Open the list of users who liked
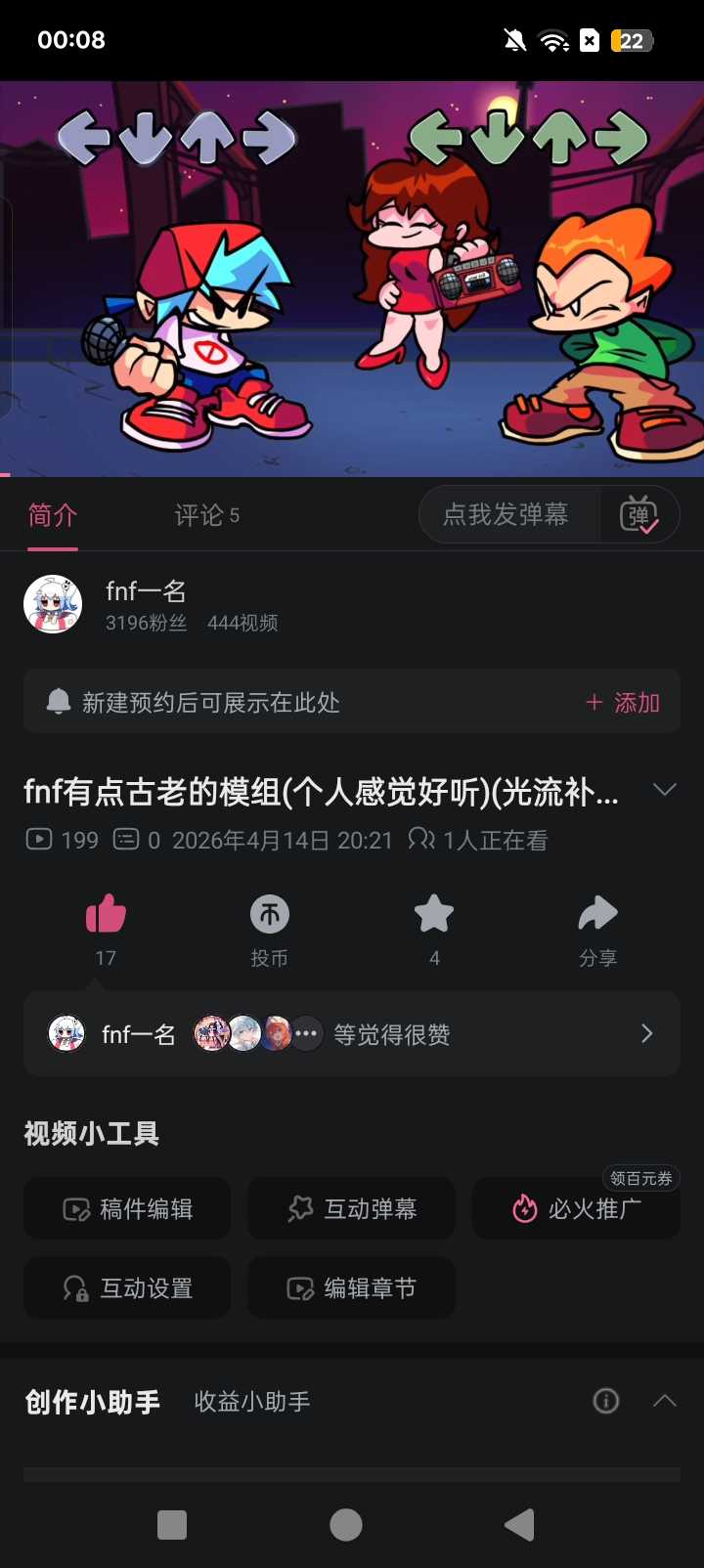 pyautogui.click(x=645, y=1034)
